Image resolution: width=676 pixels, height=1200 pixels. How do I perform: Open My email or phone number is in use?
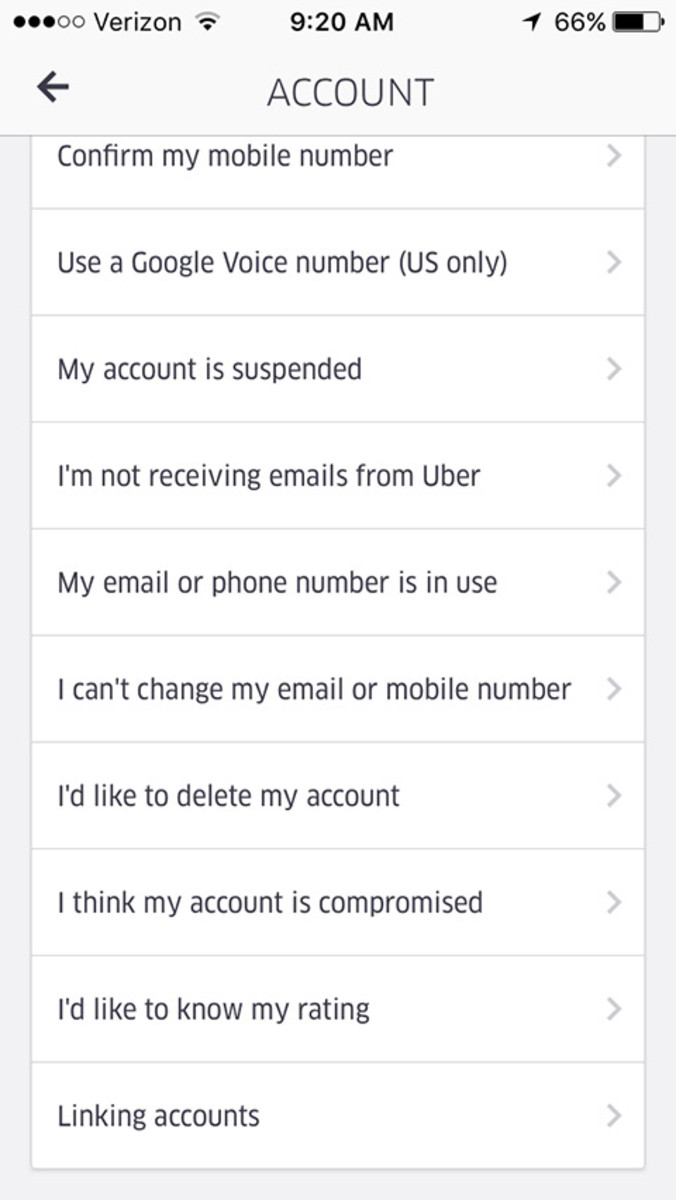coord(337,583)
